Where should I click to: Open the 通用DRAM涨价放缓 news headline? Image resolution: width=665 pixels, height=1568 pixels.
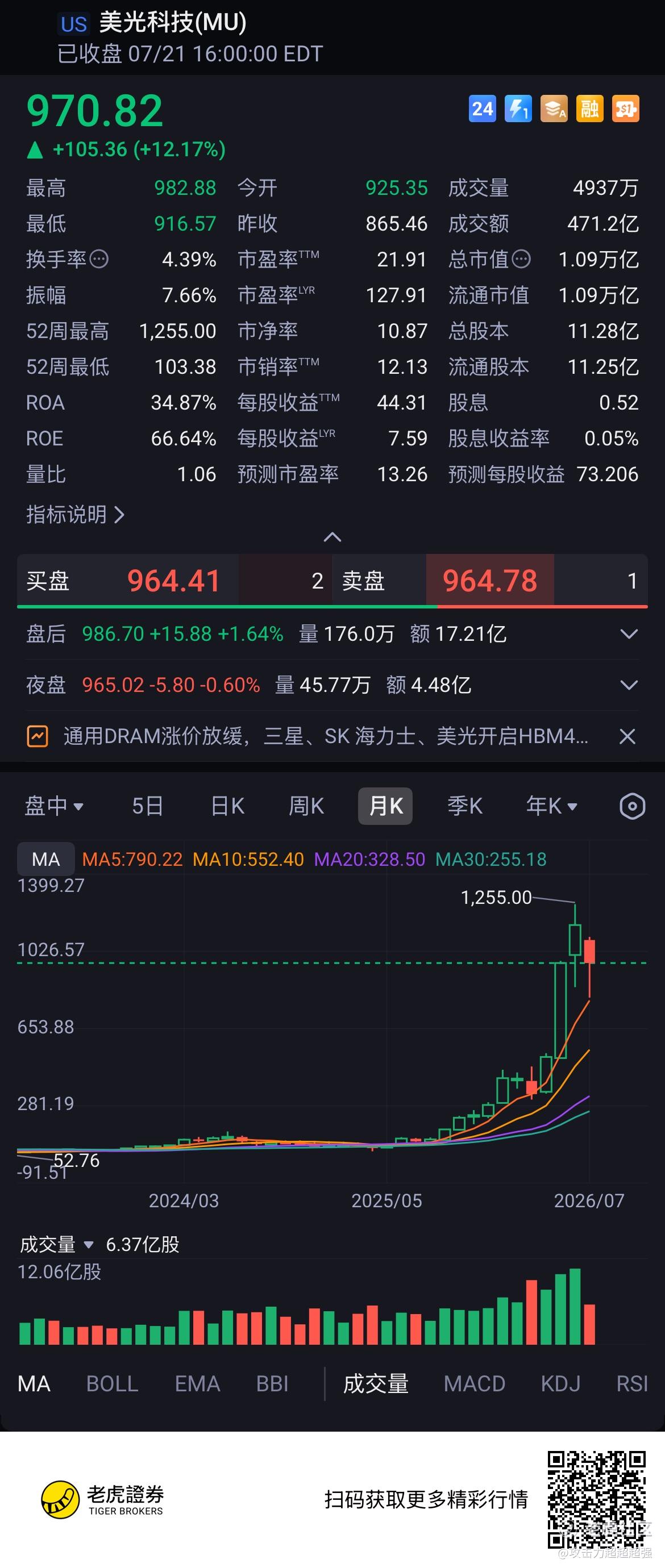pos(326,736)
